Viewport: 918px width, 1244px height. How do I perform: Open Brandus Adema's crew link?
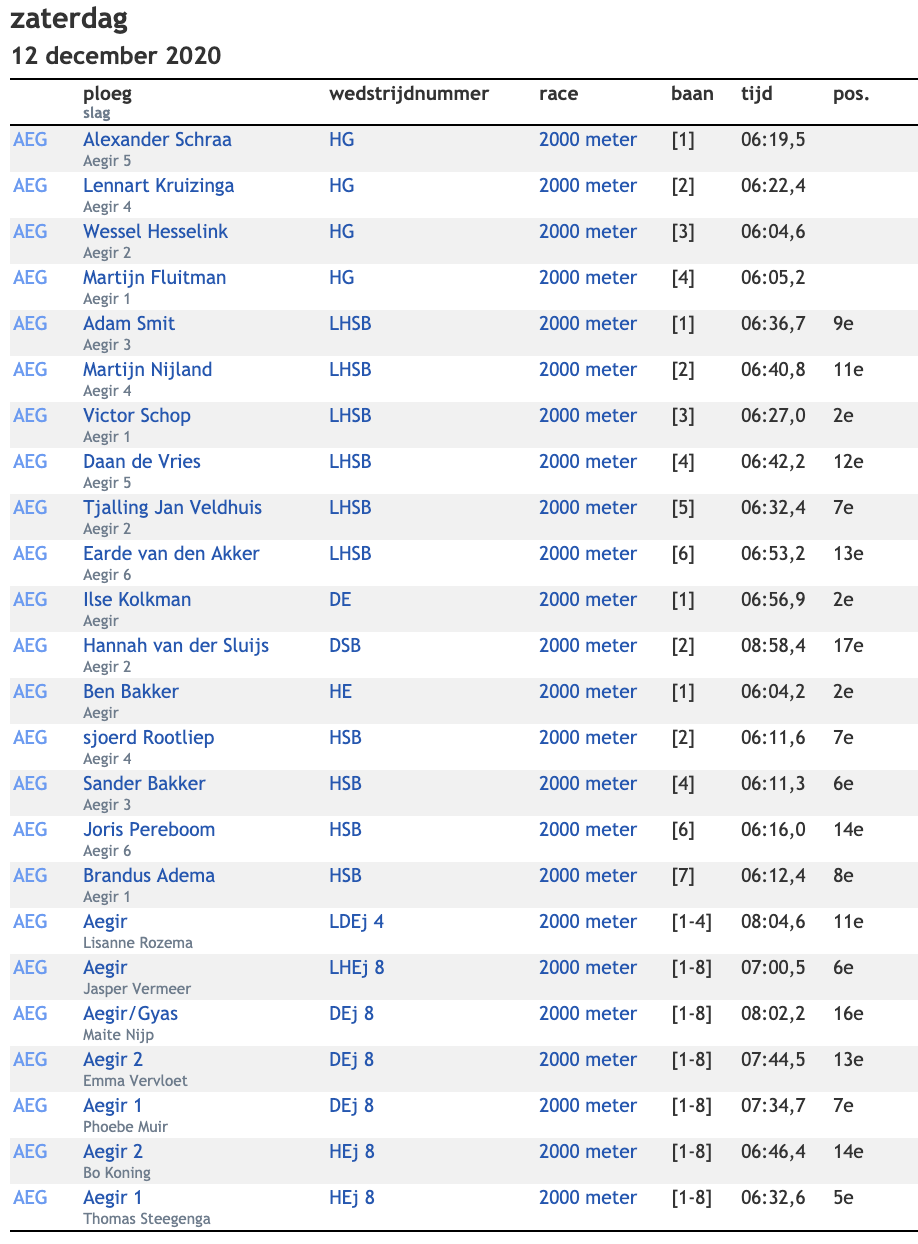click(148, 876)
